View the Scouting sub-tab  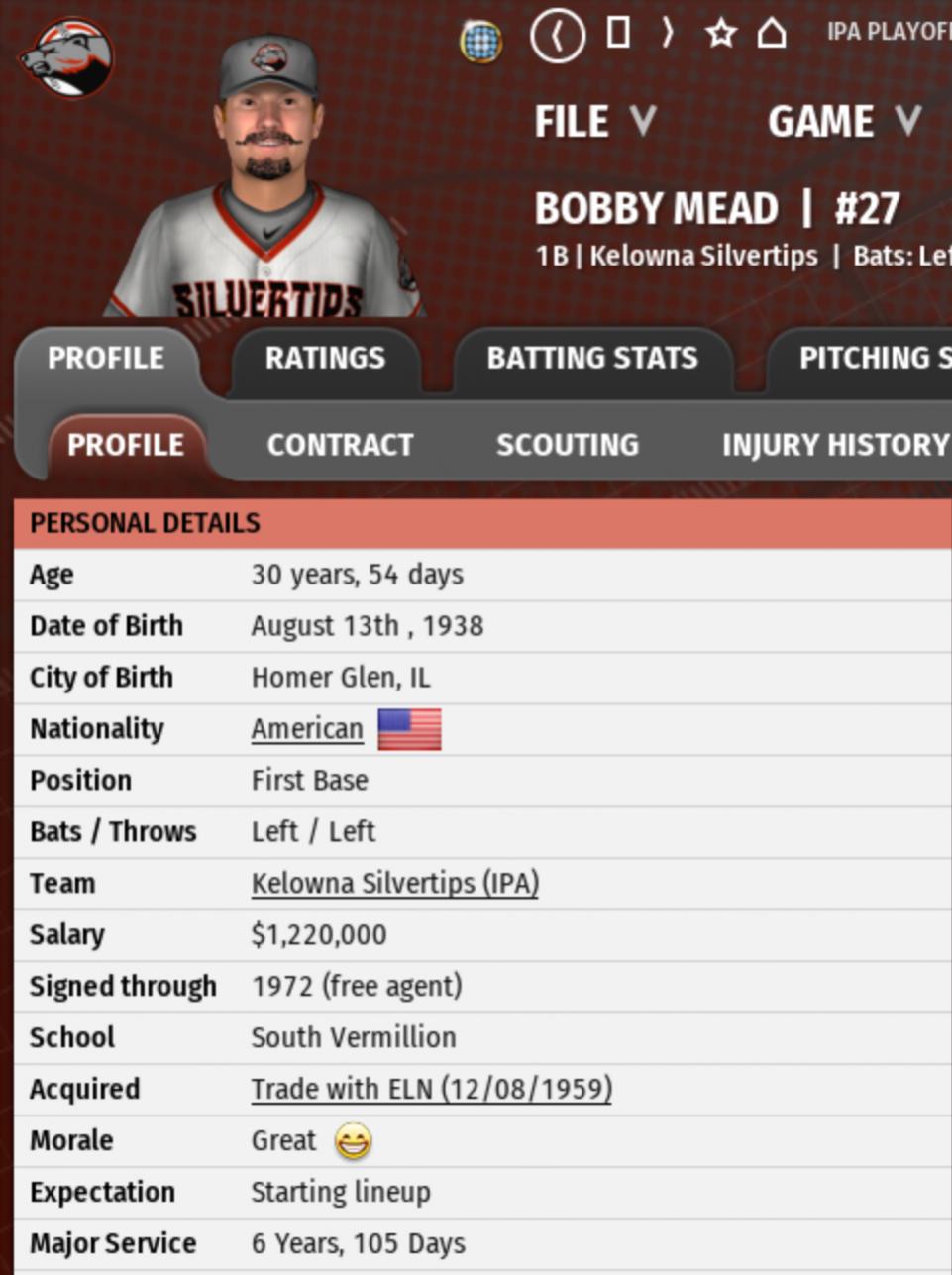point(567,445)
